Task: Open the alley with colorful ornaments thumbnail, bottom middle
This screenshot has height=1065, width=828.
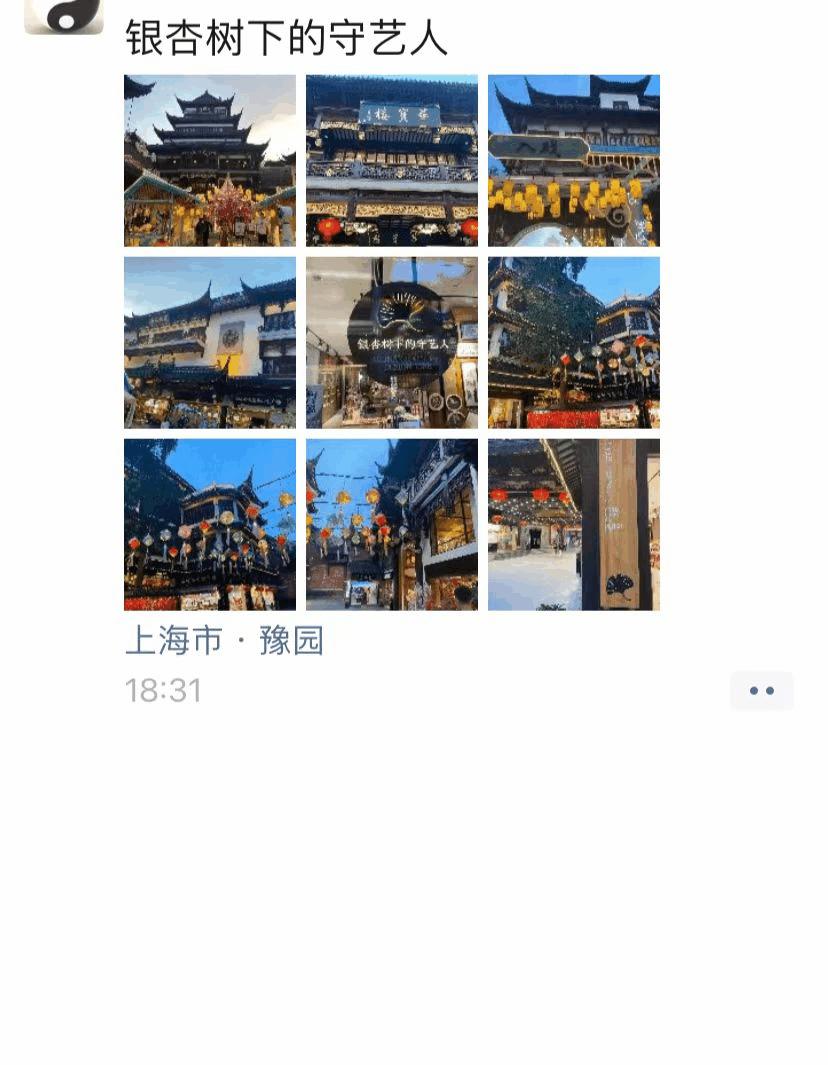Action: [391, 523]
